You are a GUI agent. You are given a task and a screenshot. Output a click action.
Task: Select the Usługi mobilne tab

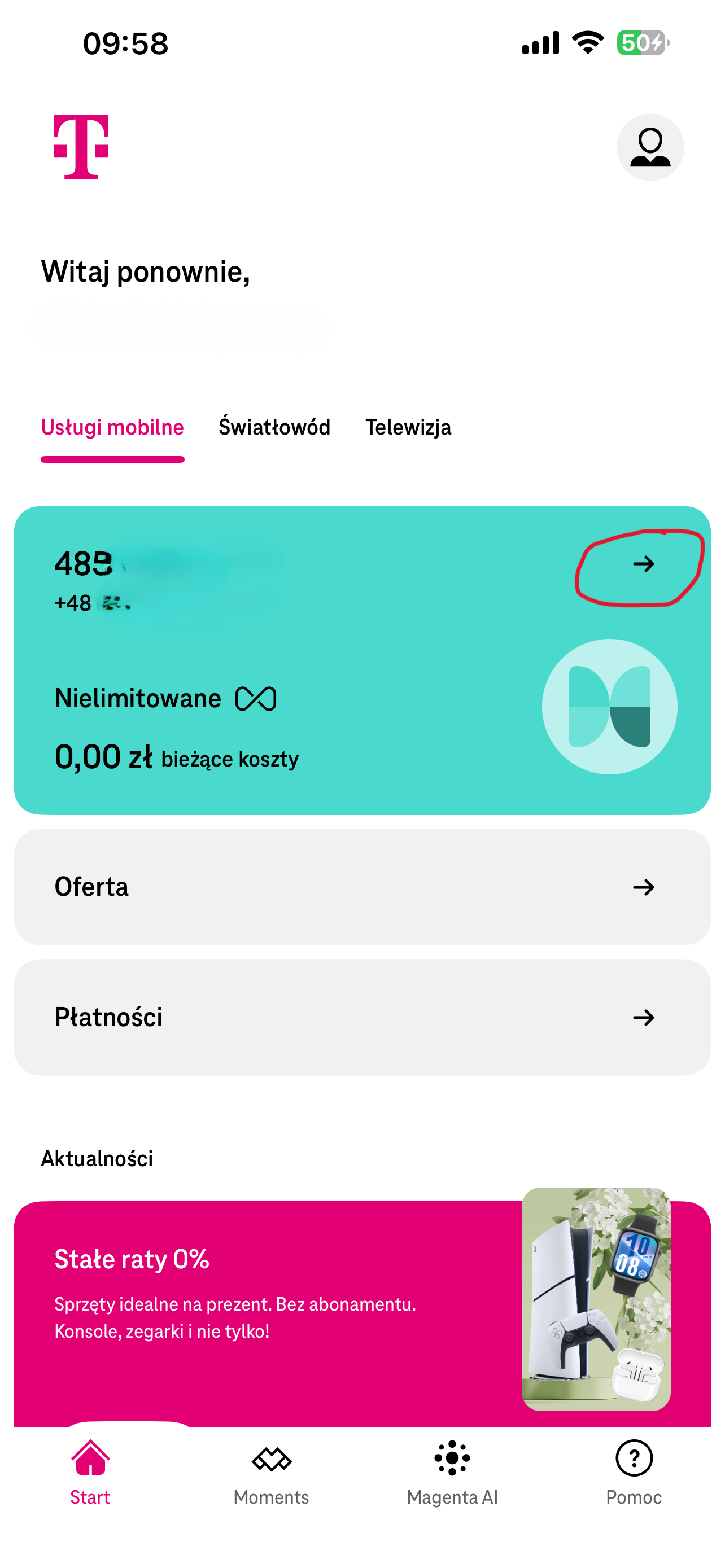pos(112,427)
